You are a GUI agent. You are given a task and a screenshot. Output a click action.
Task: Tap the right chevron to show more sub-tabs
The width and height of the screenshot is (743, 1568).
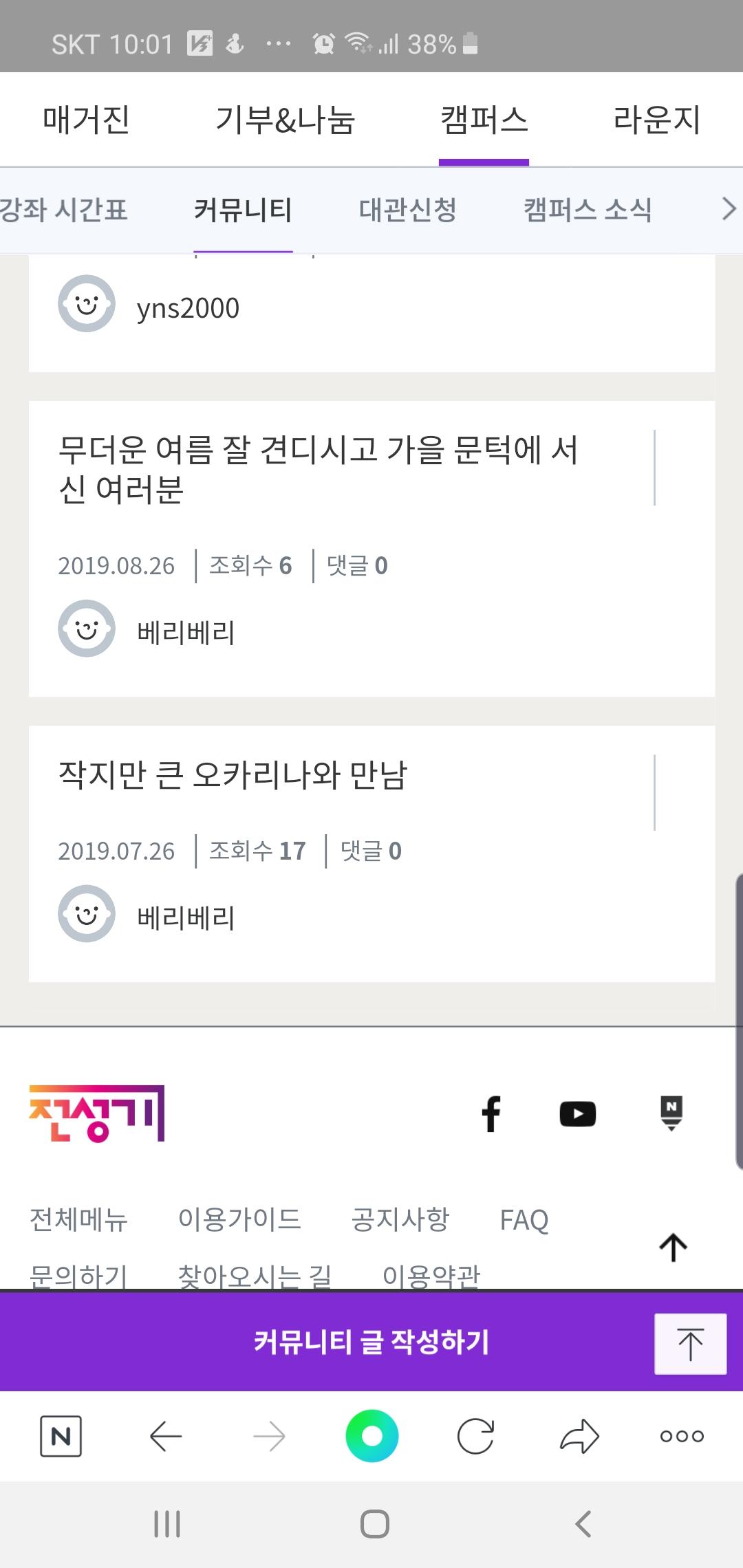click(x=728, y=208)
